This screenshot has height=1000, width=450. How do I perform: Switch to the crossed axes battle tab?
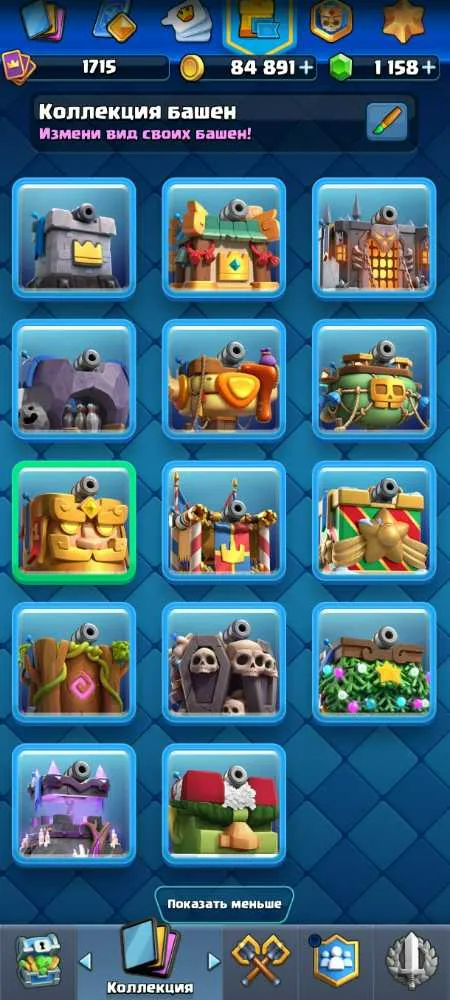point(260,960)
